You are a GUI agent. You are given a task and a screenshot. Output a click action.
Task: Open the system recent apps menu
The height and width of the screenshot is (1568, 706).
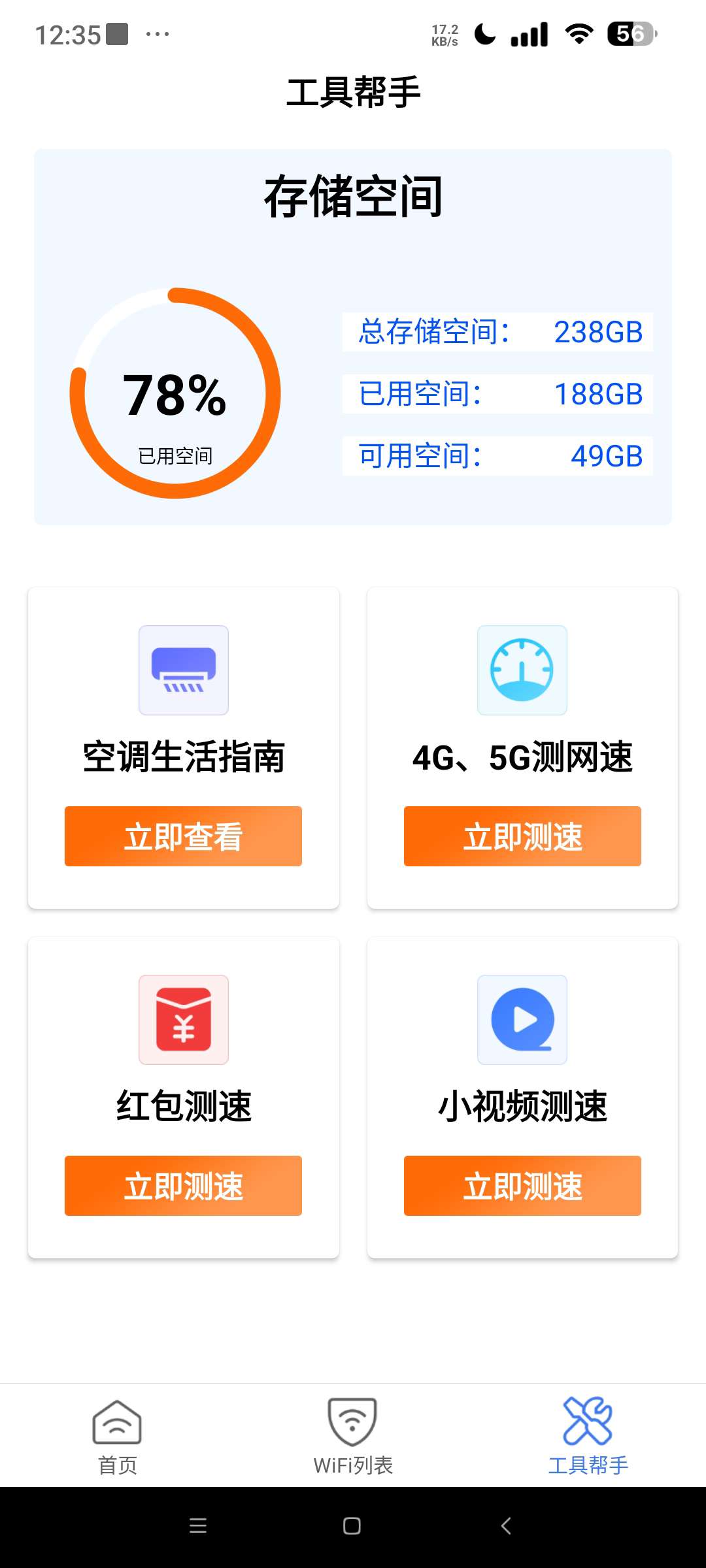coord(198,1526)
